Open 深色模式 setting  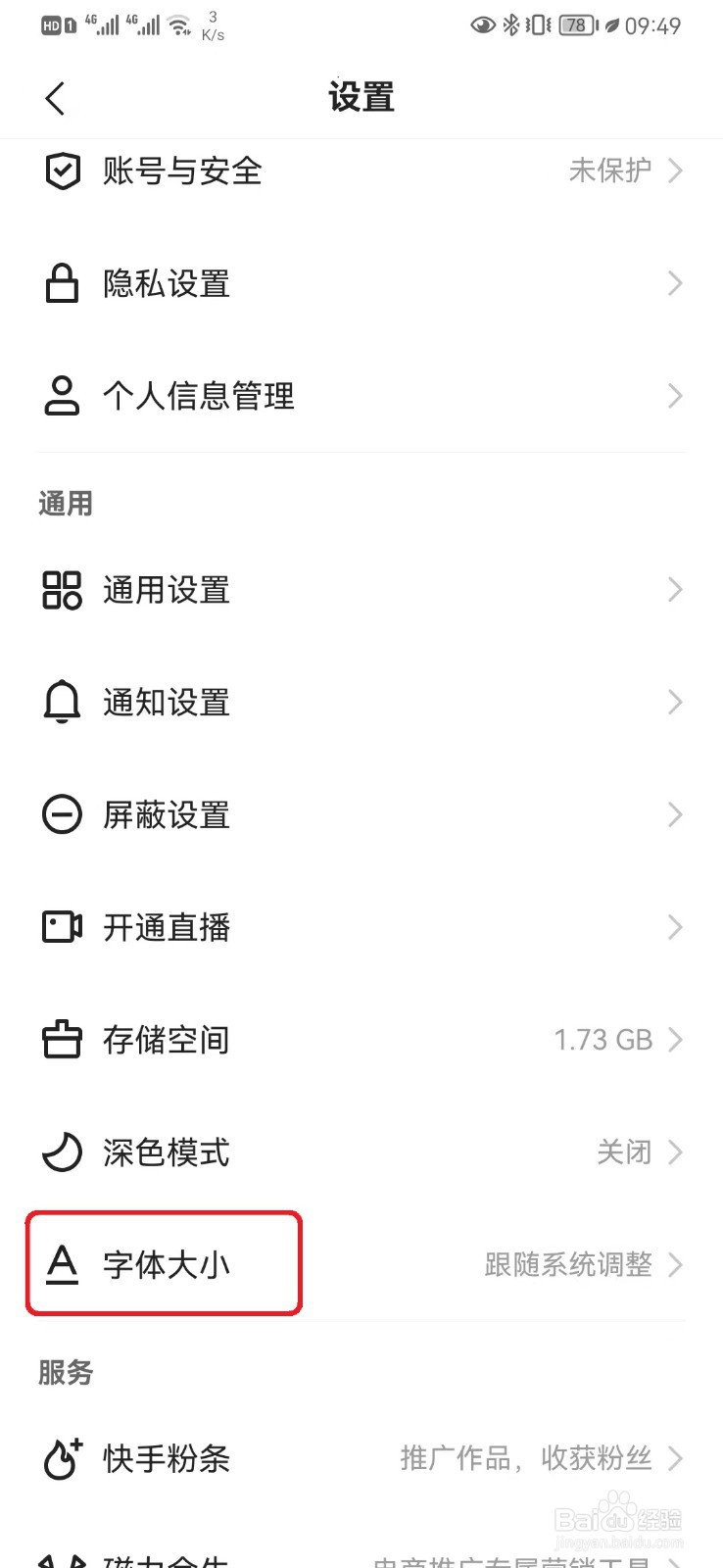coord(361,1152)
